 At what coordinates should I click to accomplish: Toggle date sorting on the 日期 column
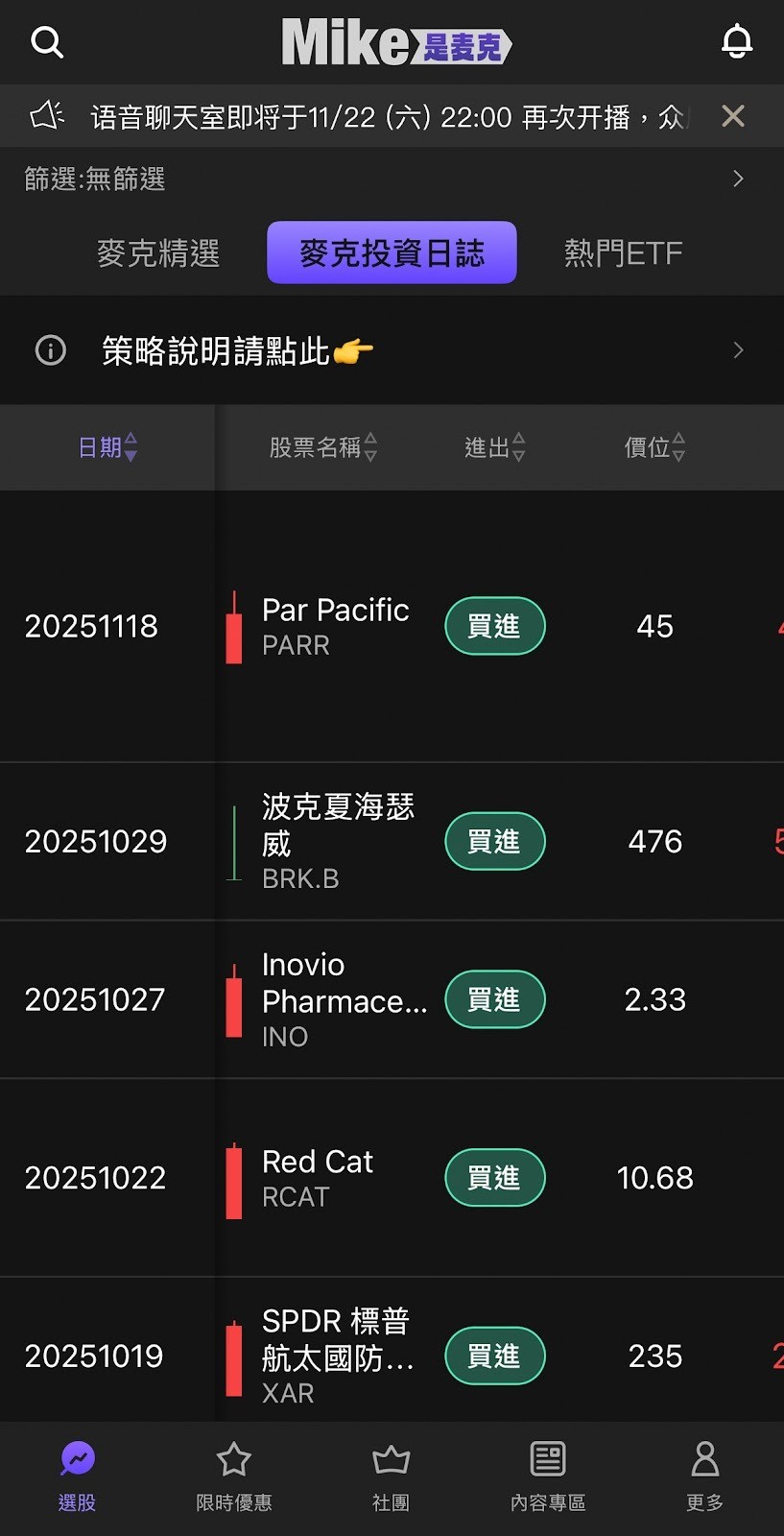coord(108,447)
